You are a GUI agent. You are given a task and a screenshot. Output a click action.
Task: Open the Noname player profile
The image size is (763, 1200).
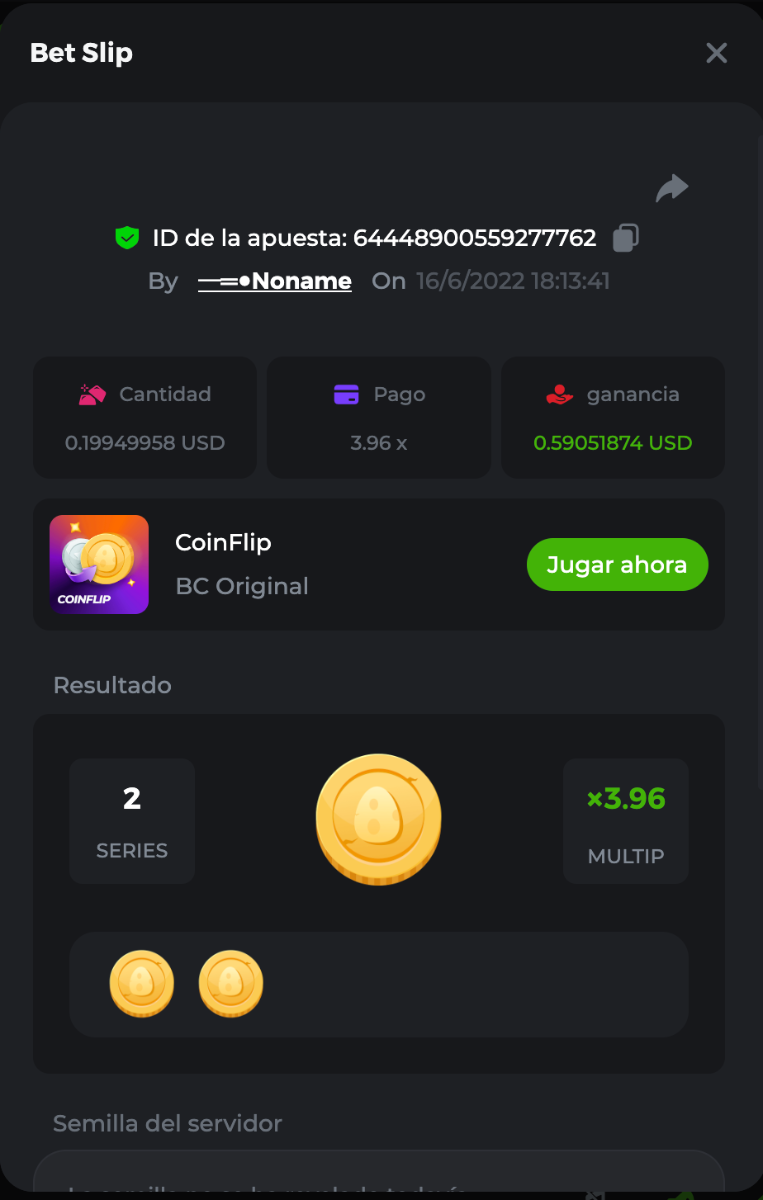coord(275,282)
